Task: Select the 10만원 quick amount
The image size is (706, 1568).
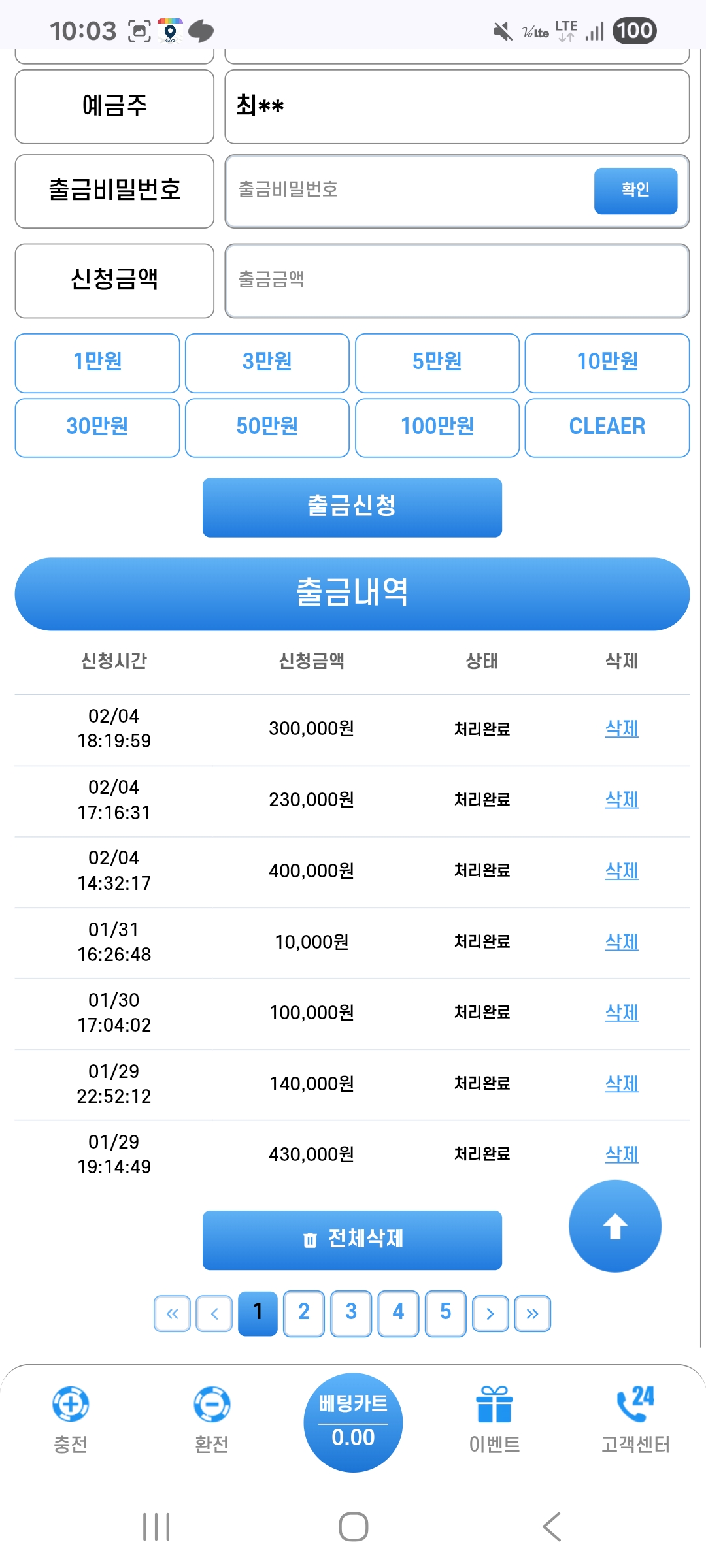Action: pyautogui.click(x=607, y=363)
